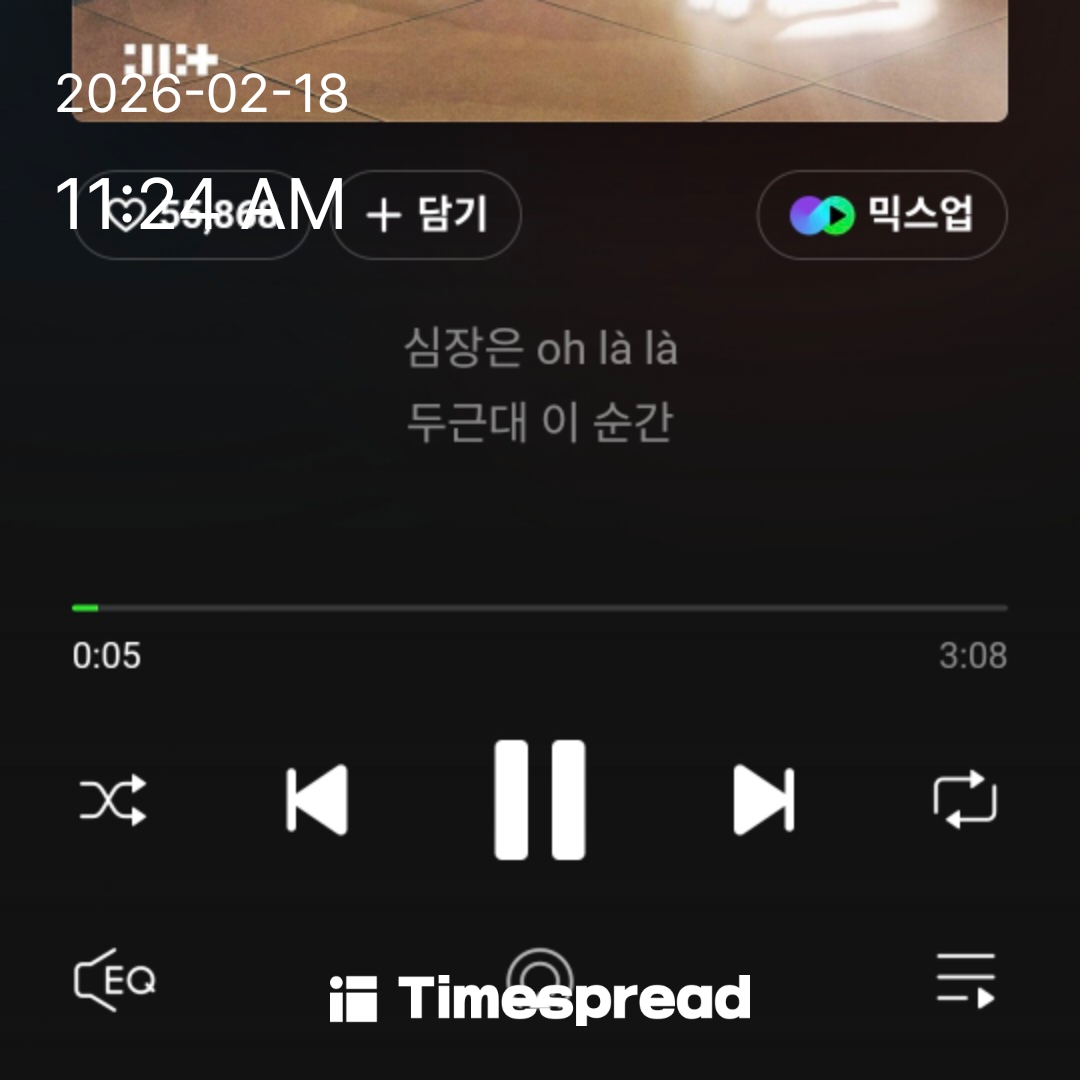
Task: Open the EQ sound settings
Action: [115, 980]
